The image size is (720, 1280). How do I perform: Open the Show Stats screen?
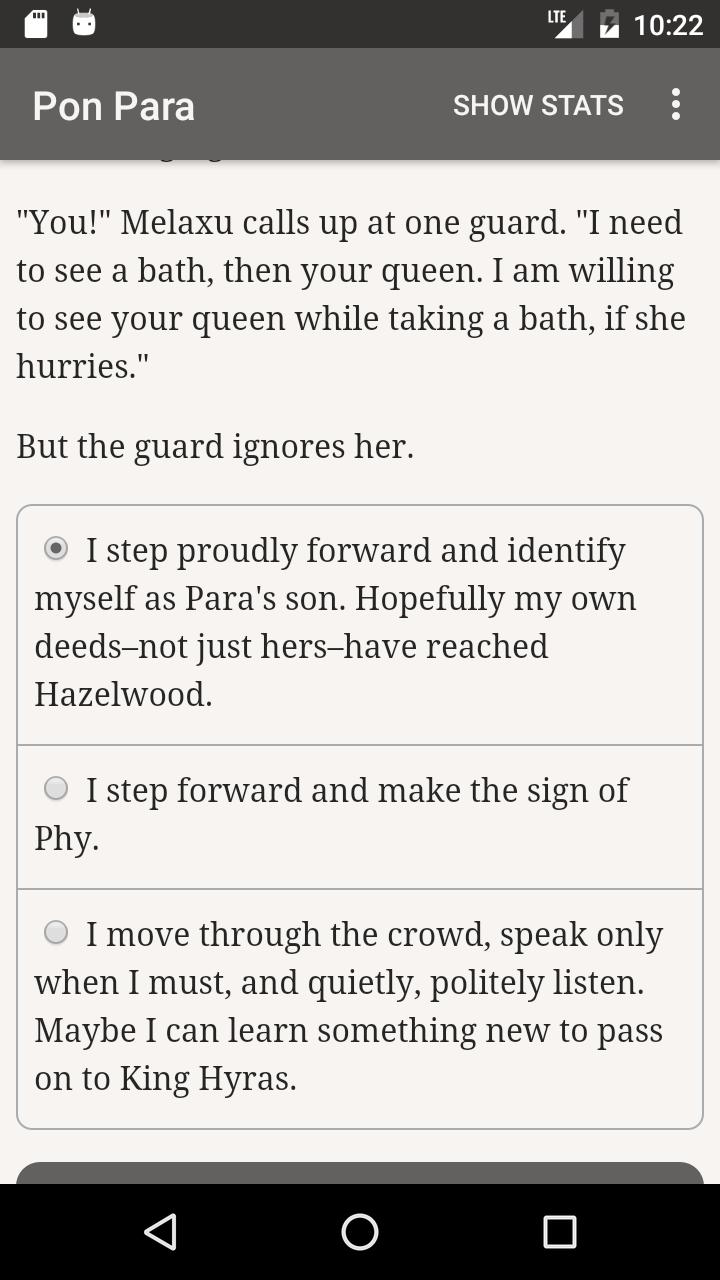coord(538,105)
